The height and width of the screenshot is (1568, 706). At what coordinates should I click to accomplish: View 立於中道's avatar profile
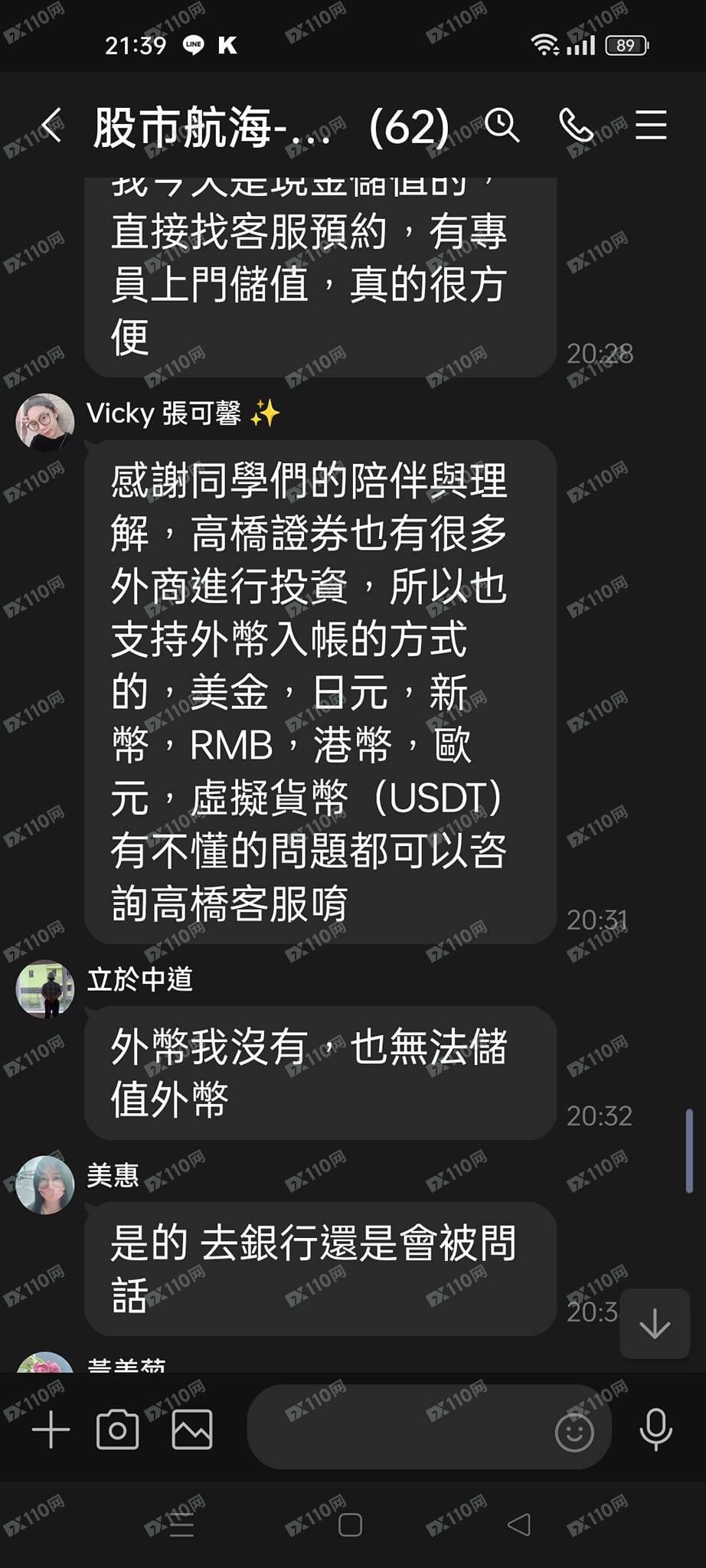click(x=45, y=989)
